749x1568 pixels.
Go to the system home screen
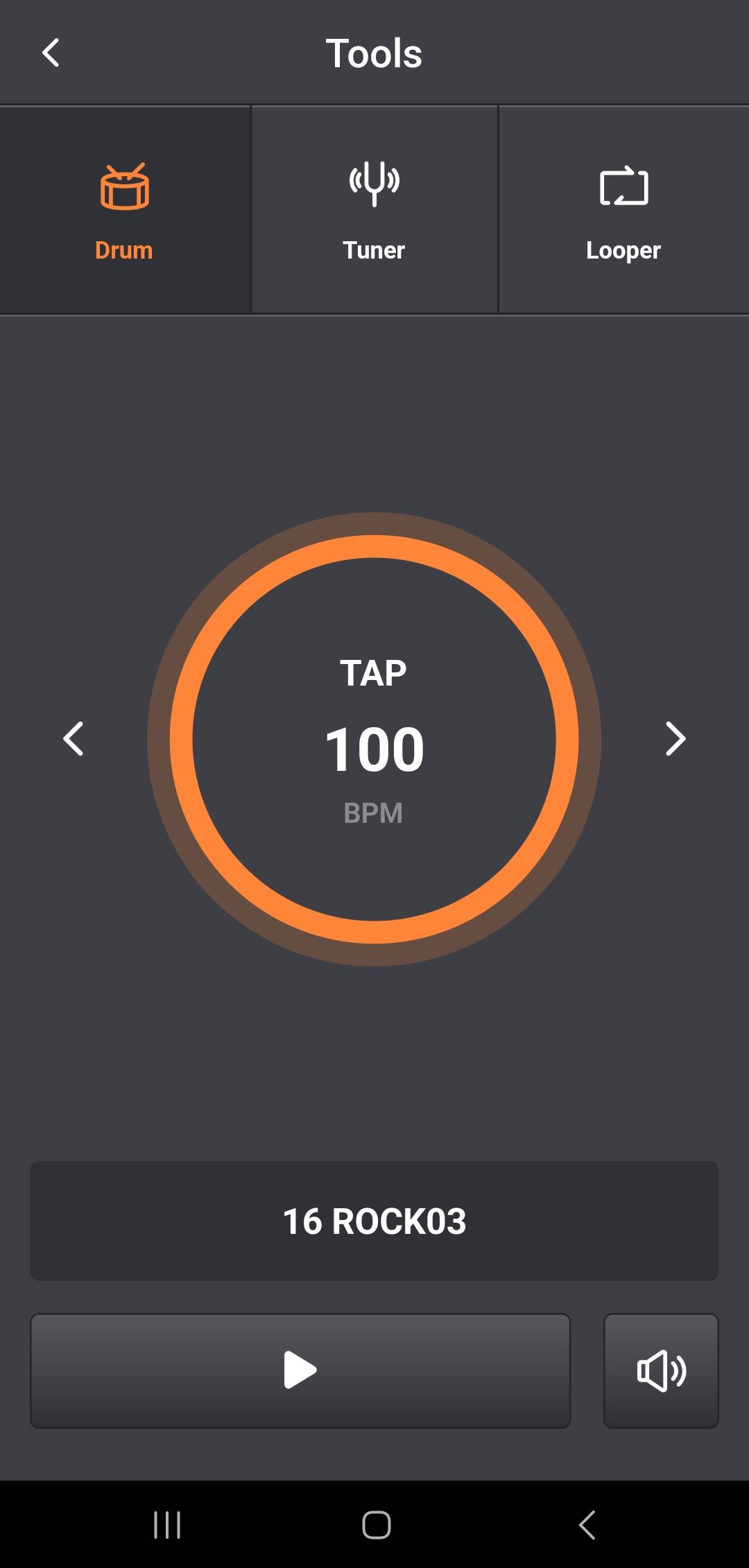point(376,1525)
